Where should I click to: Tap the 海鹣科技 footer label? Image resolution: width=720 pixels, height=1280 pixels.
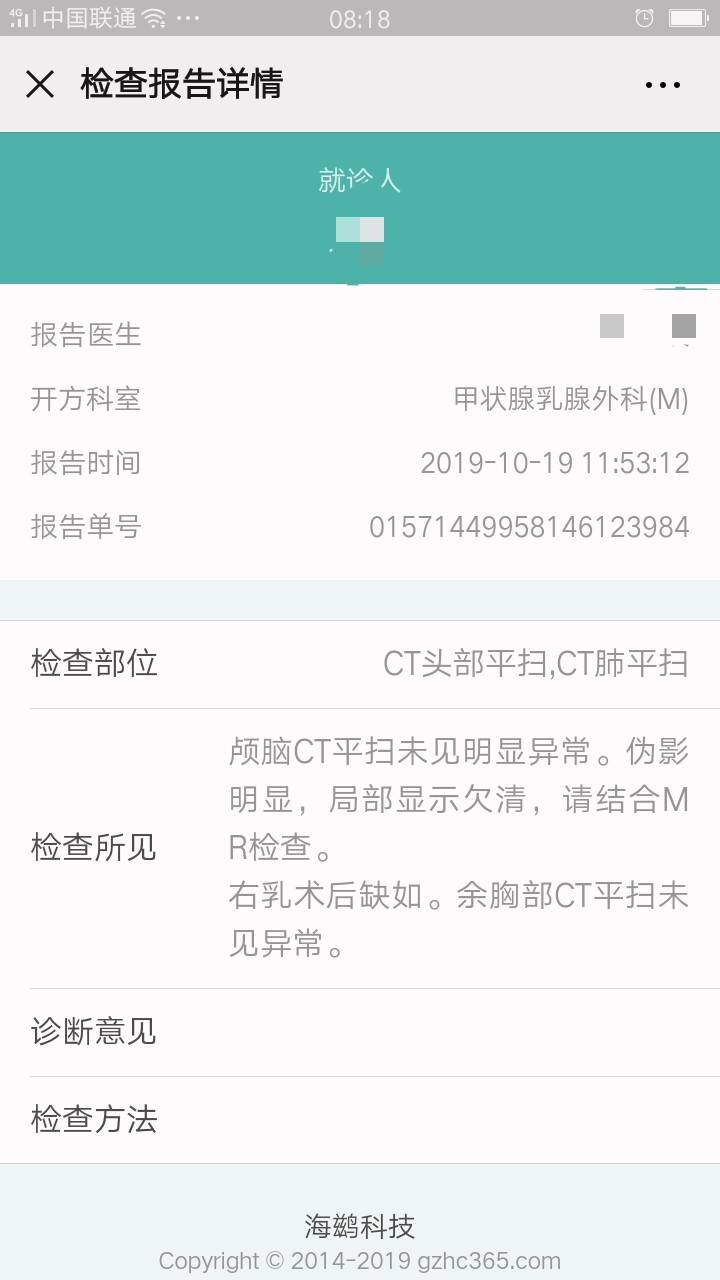point(360,1226)
